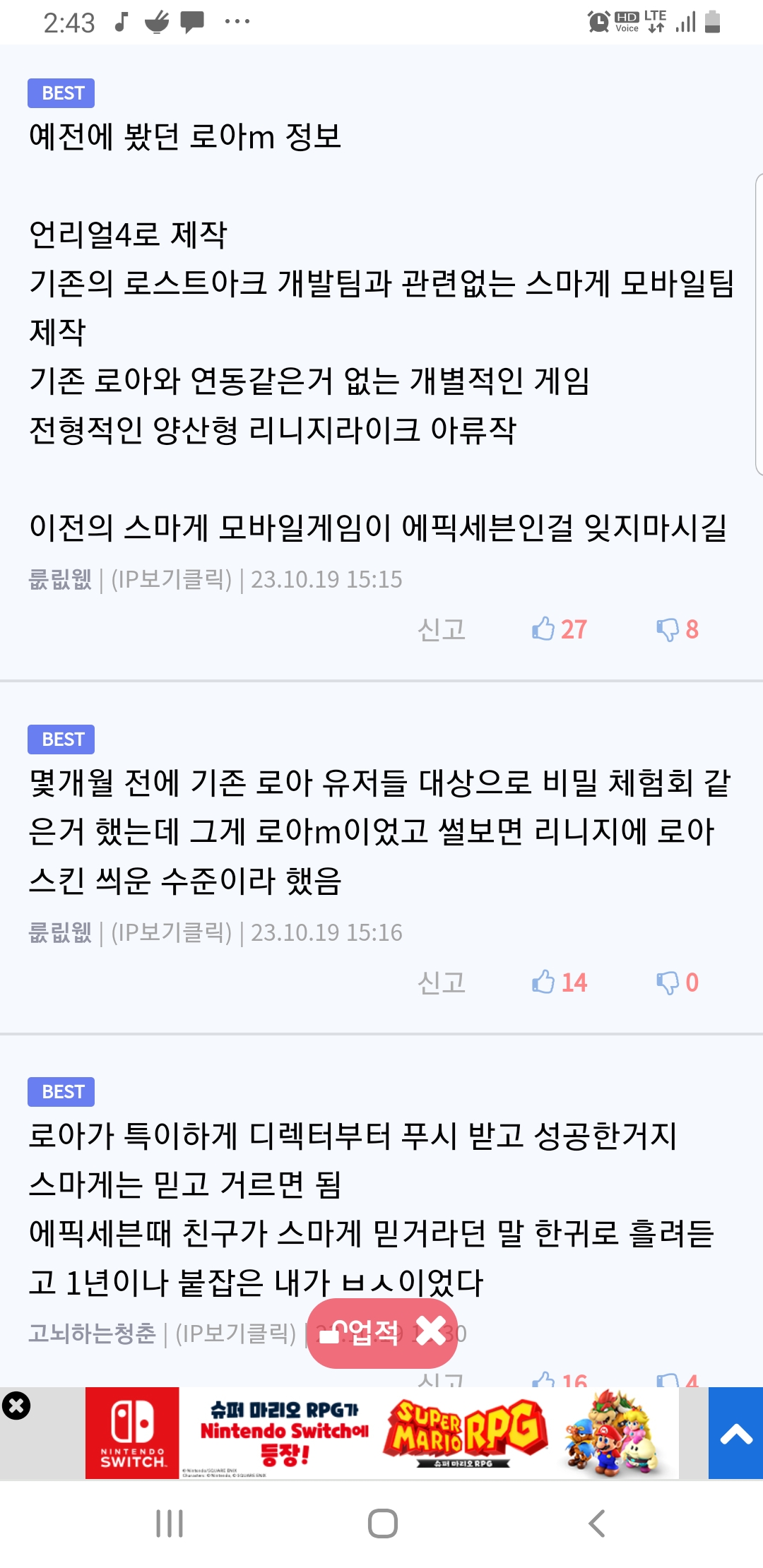Image resolution: width=763 pixels, height=1568 pixels.
Task: Open the Super Mario RPG advertisement
Action: pos(424,1434)
